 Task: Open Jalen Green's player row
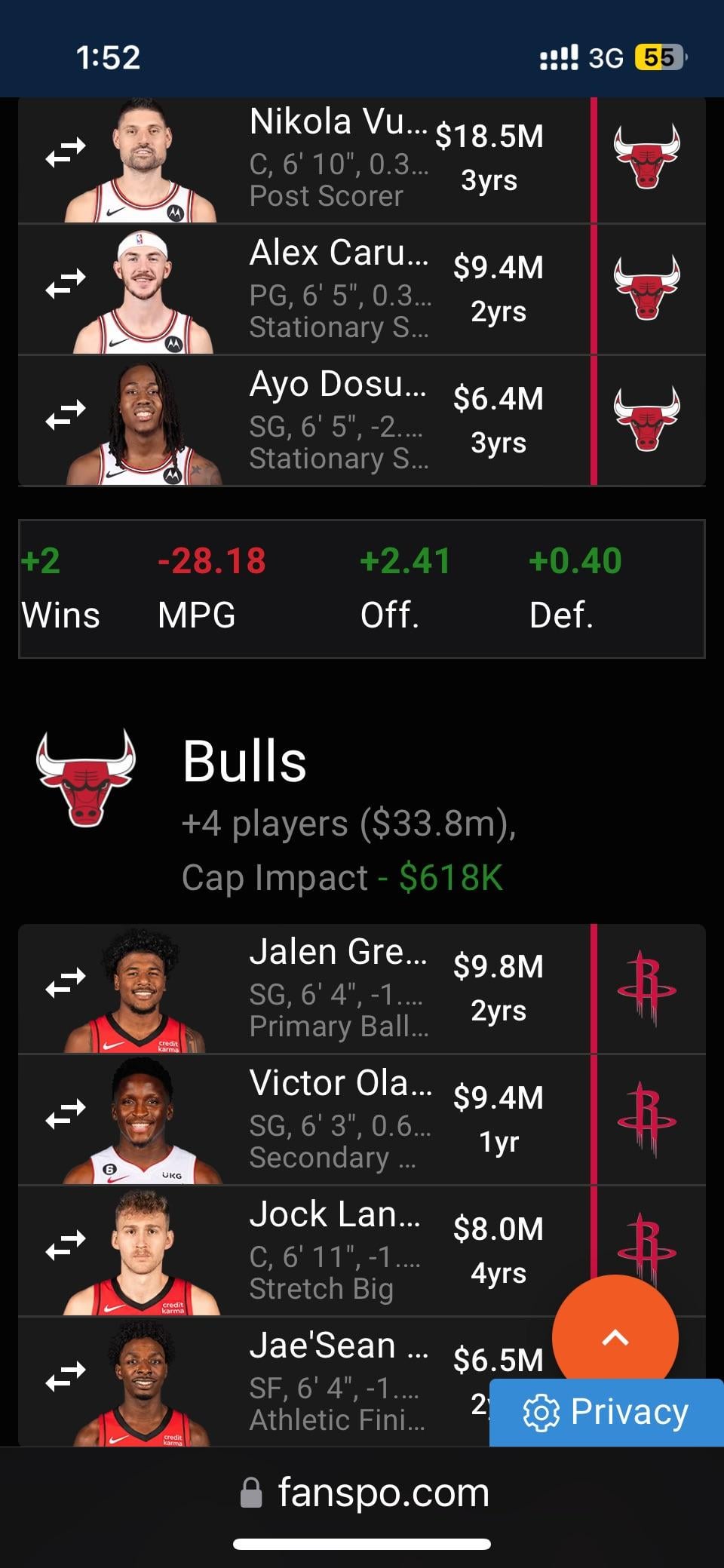tap(338, 989)
